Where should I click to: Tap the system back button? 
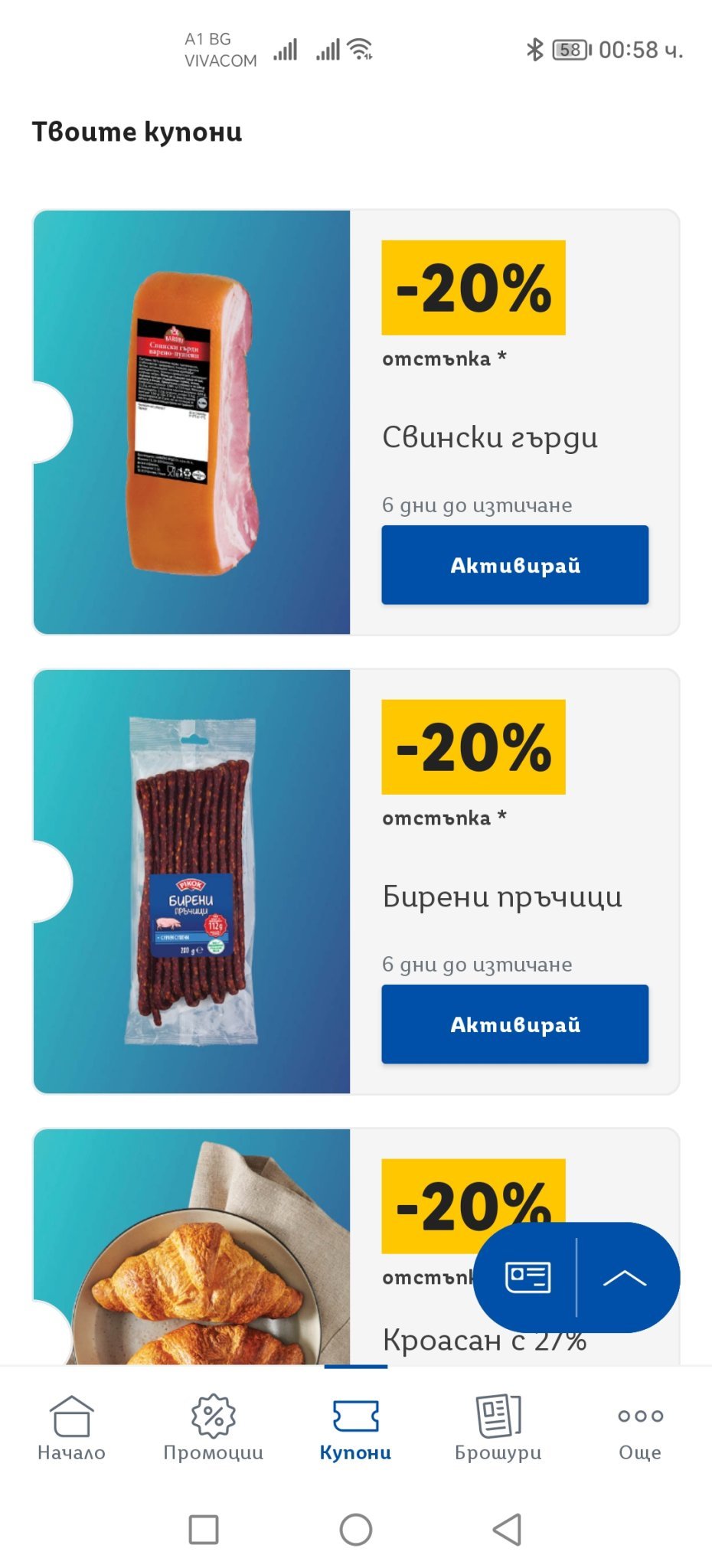click(x=507, y=1529)
